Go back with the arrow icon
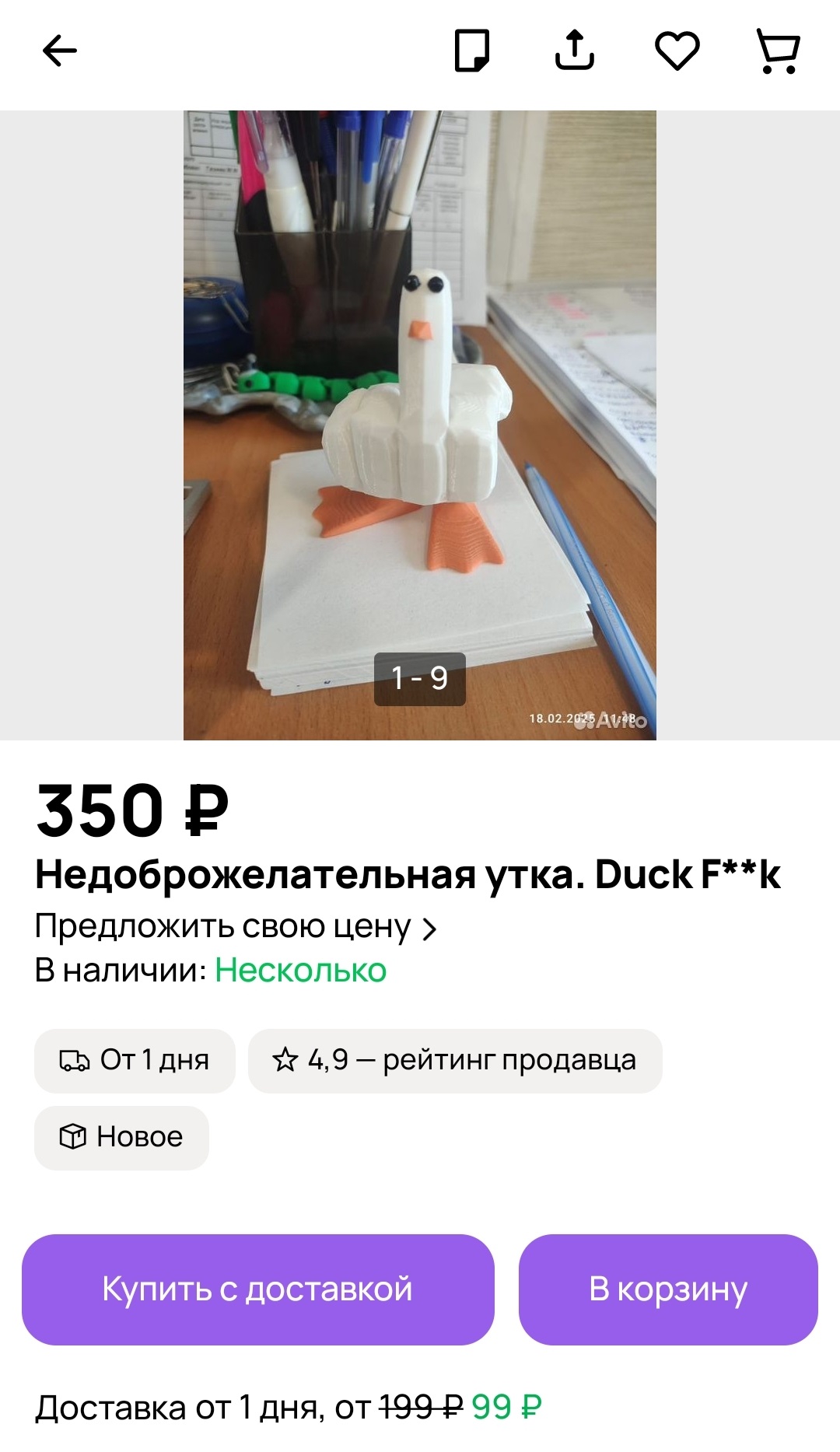840x1452 pixels. tap(59, 51)
